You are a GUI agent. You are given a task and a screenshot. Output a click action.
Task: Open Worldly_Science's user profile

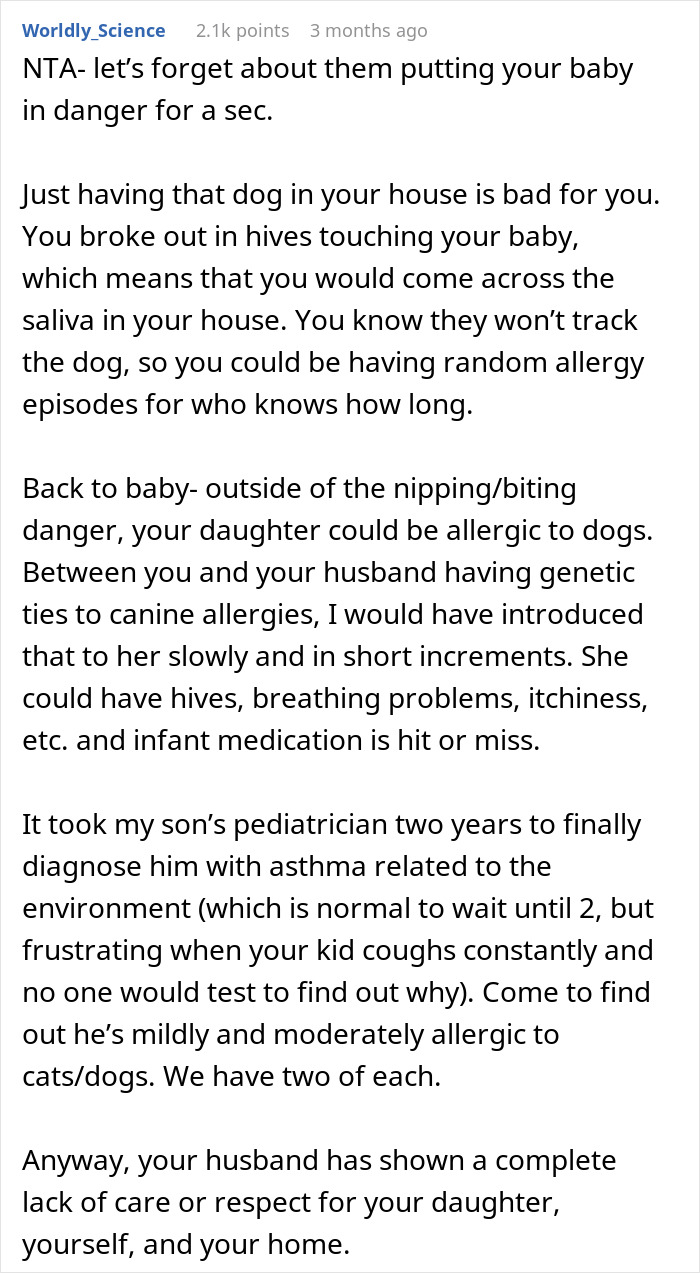[x=94, y=31]
